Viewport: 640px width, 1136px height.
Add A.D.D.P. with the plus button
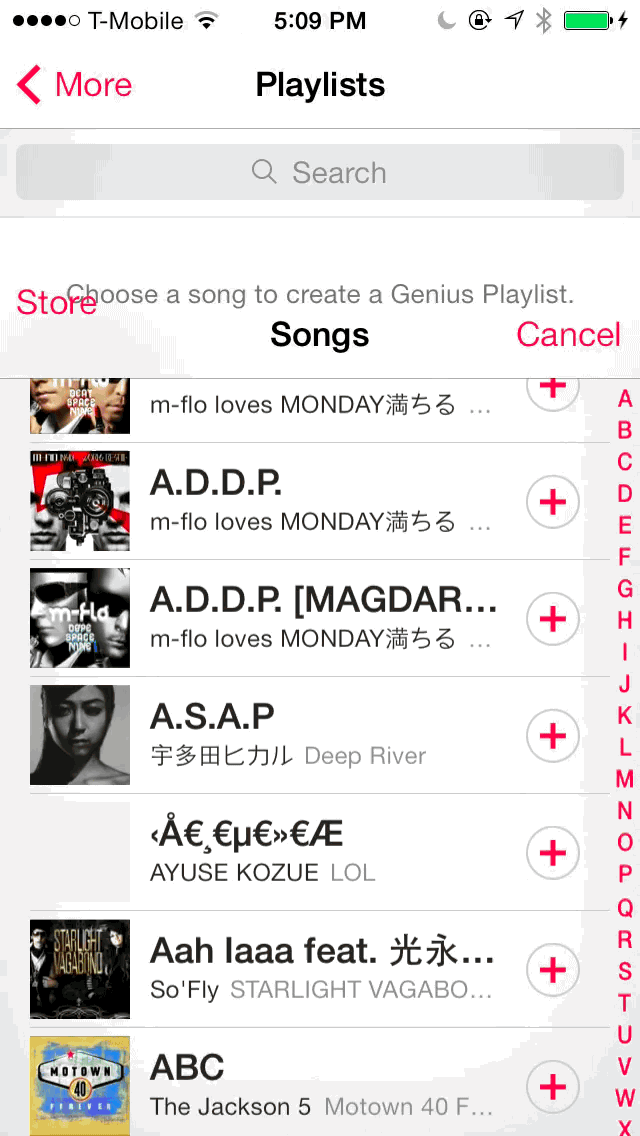pyautogui.click(x=553, y=502)
